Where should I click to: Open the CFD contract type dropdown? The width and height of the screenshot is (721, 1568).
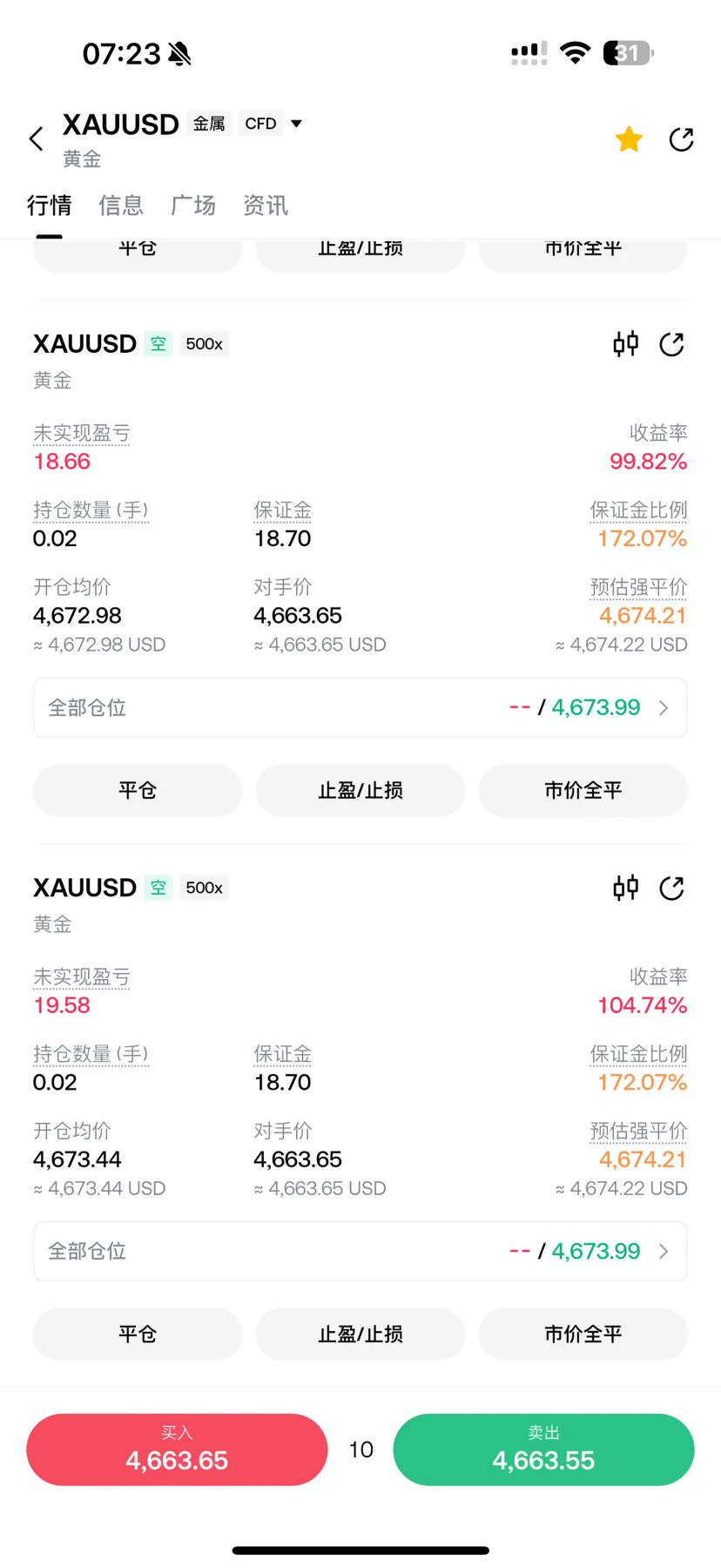pyautogui.click(x=273, y=124)
